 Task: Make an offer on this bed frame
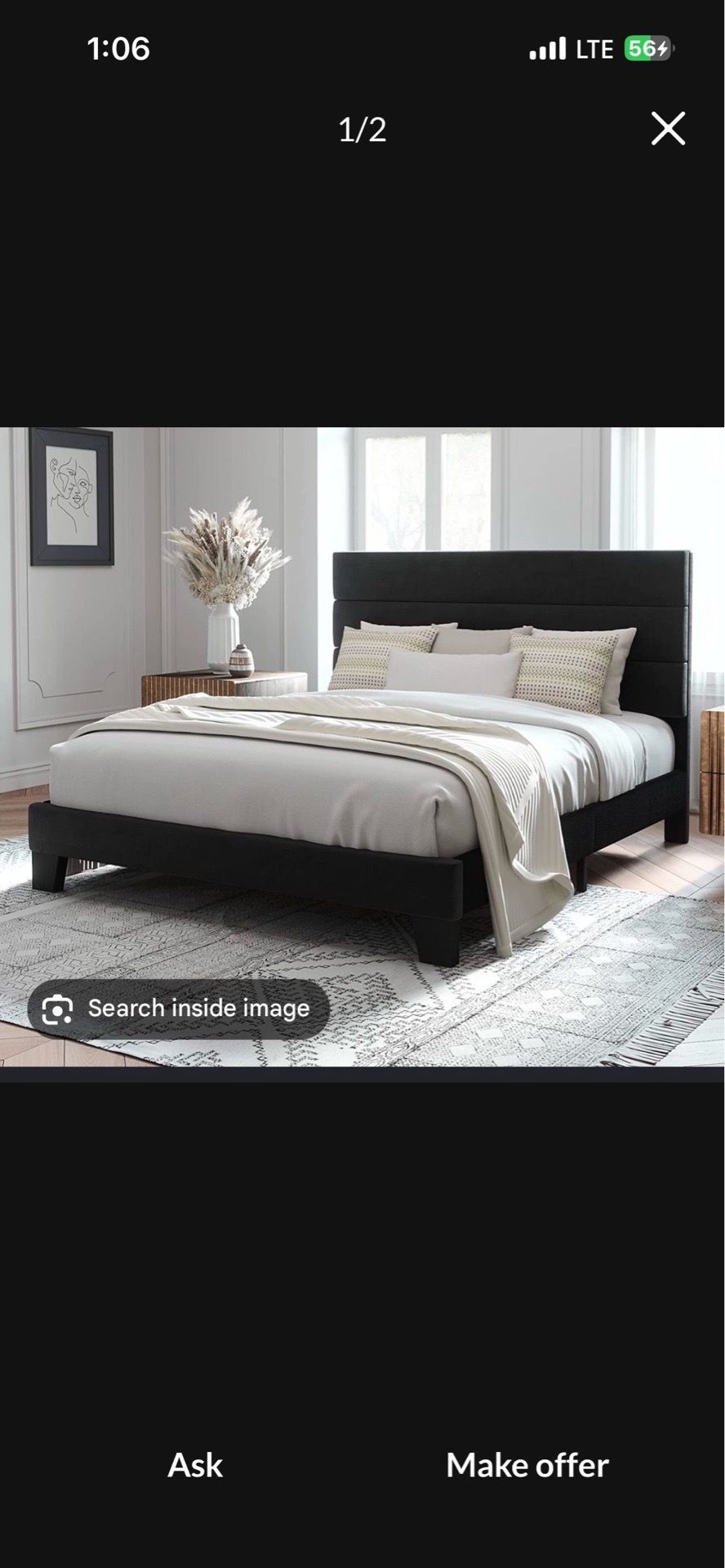tap(527, 1465)
